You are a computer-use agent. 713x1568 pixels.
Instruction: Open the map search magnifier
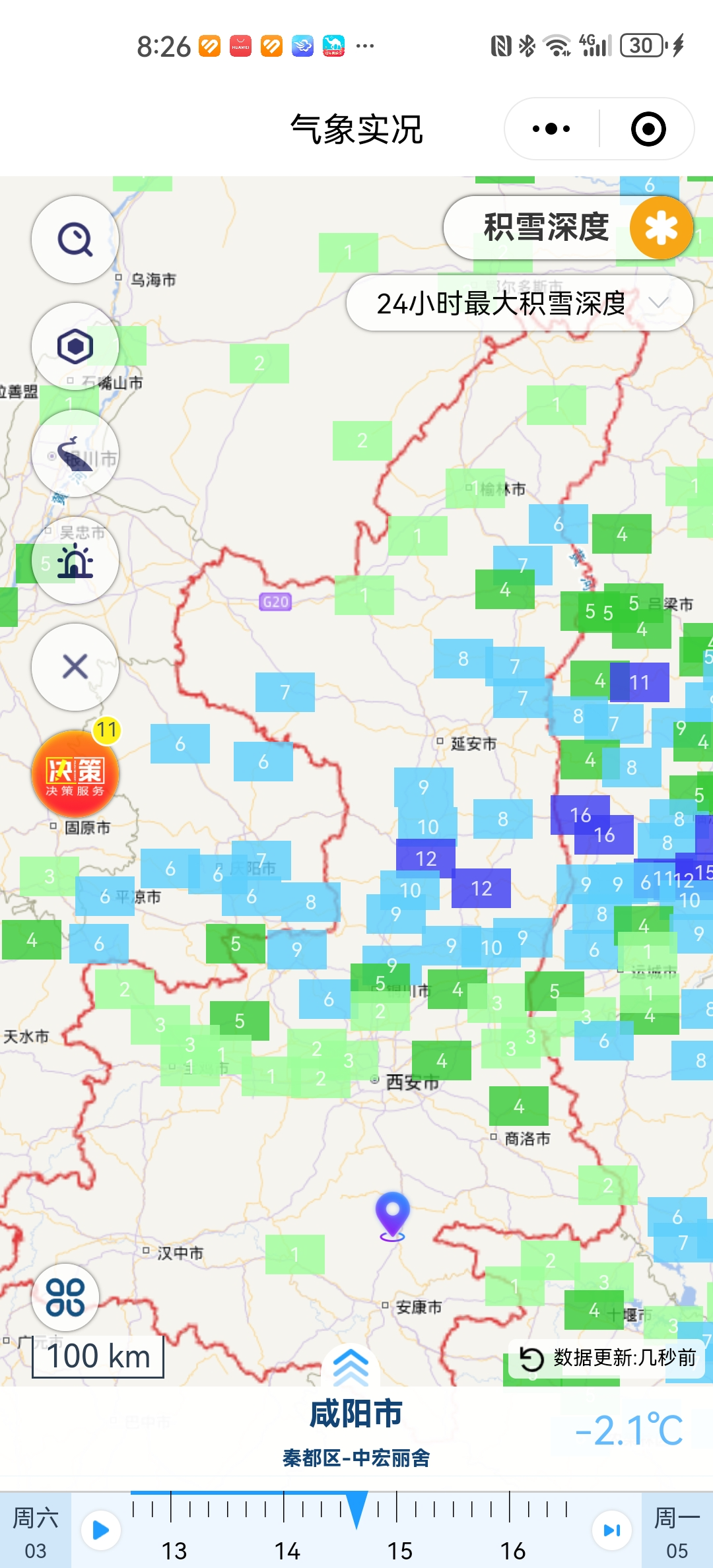[x=75, y=240]
